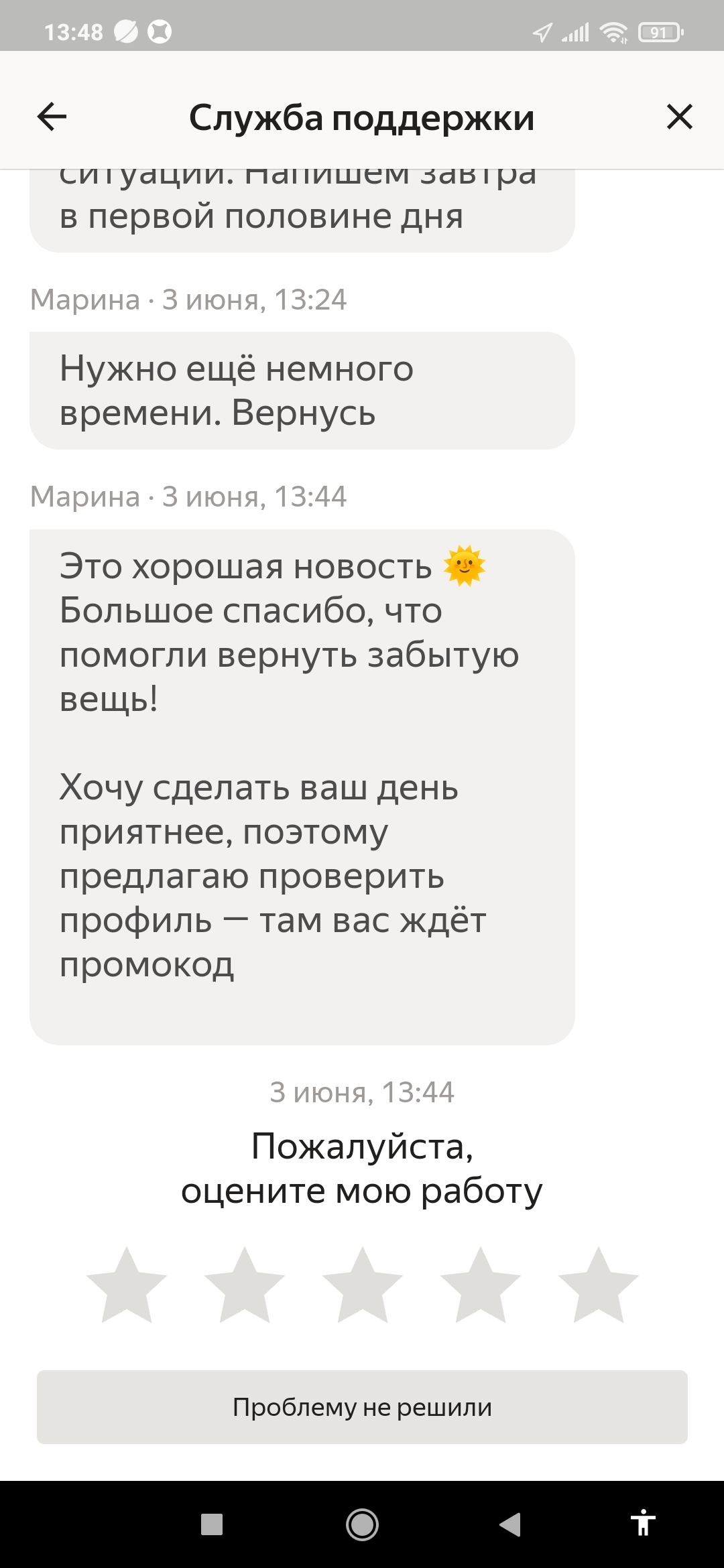Rate the support work one star

(x=127, y=1285)
